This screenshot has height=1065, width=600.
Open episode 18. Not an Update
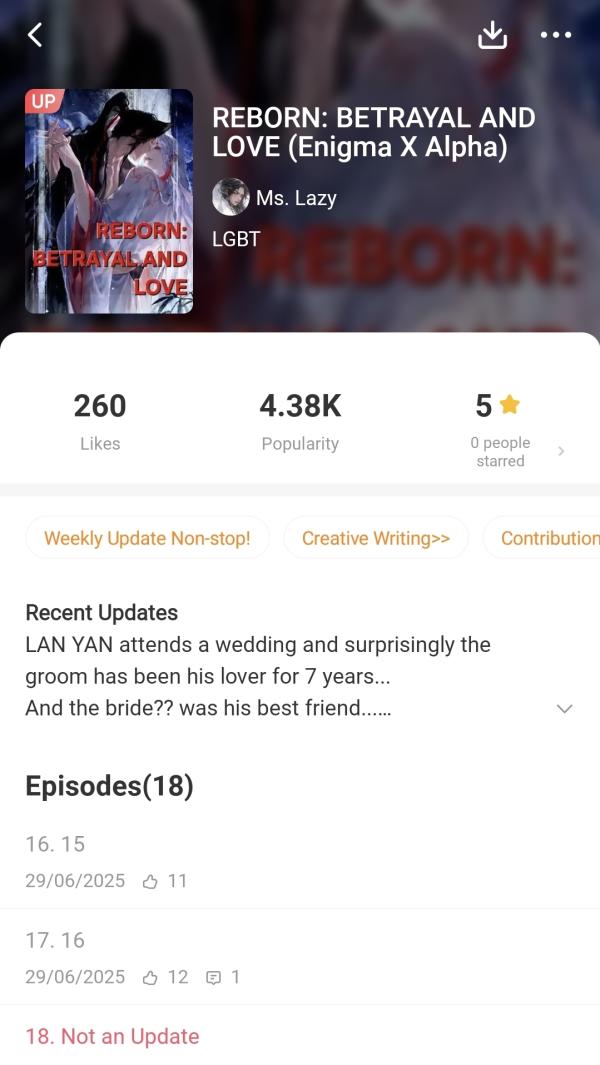(x=112, y=1036)
